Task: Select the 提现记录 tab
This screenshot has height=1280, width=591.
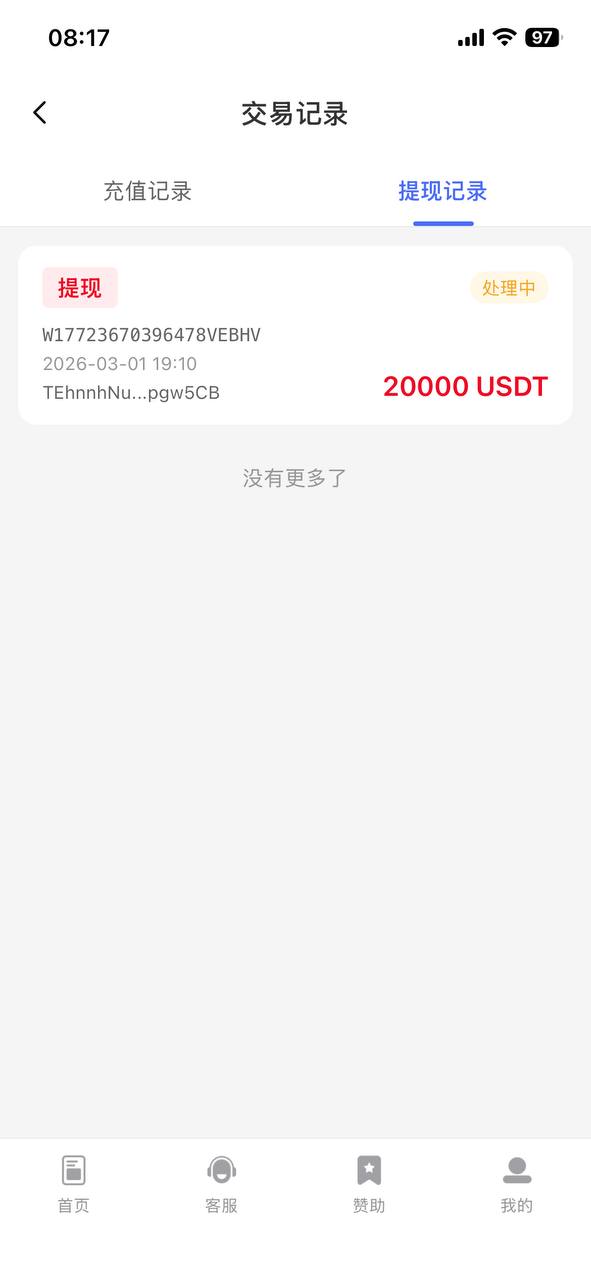Action: (x=443, y=191)
